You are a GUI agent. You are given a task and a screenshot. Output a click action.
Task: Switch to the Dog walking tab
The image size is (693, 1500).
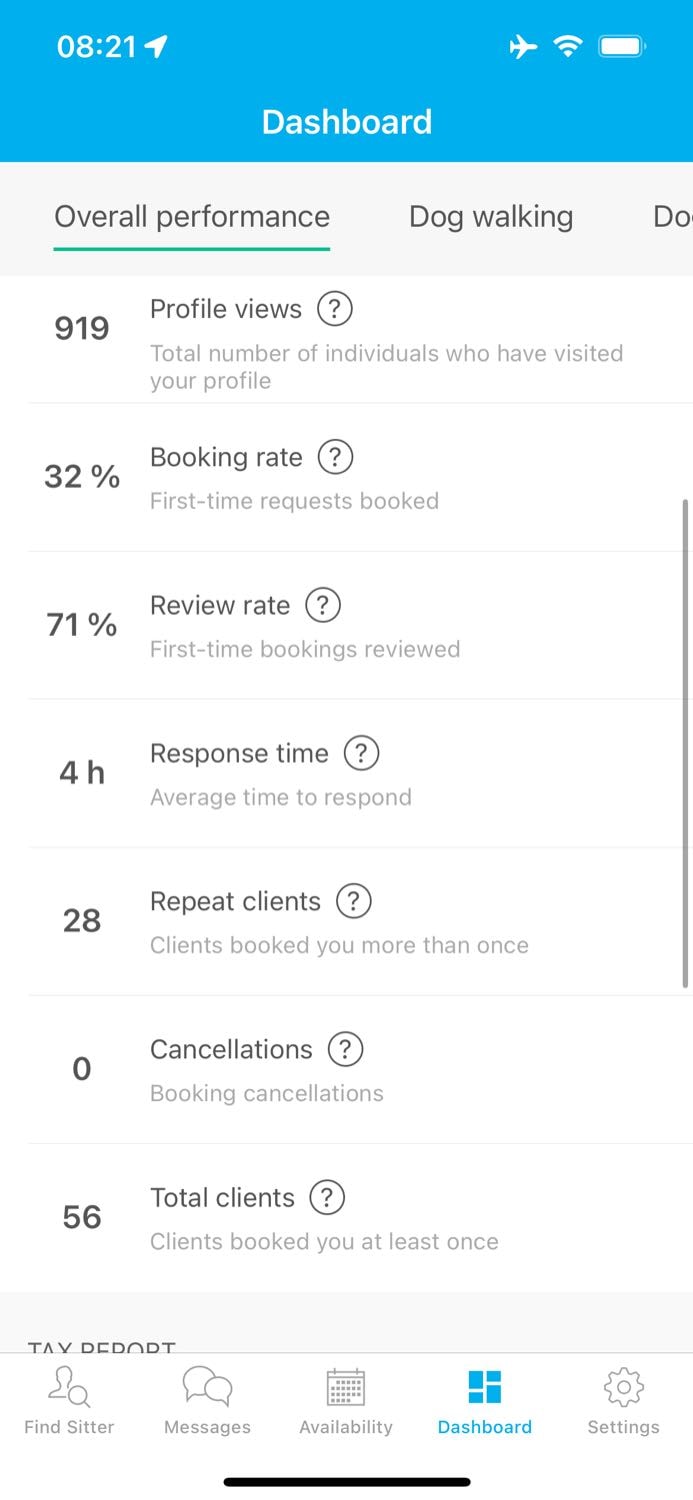click(x=491, y=217)
